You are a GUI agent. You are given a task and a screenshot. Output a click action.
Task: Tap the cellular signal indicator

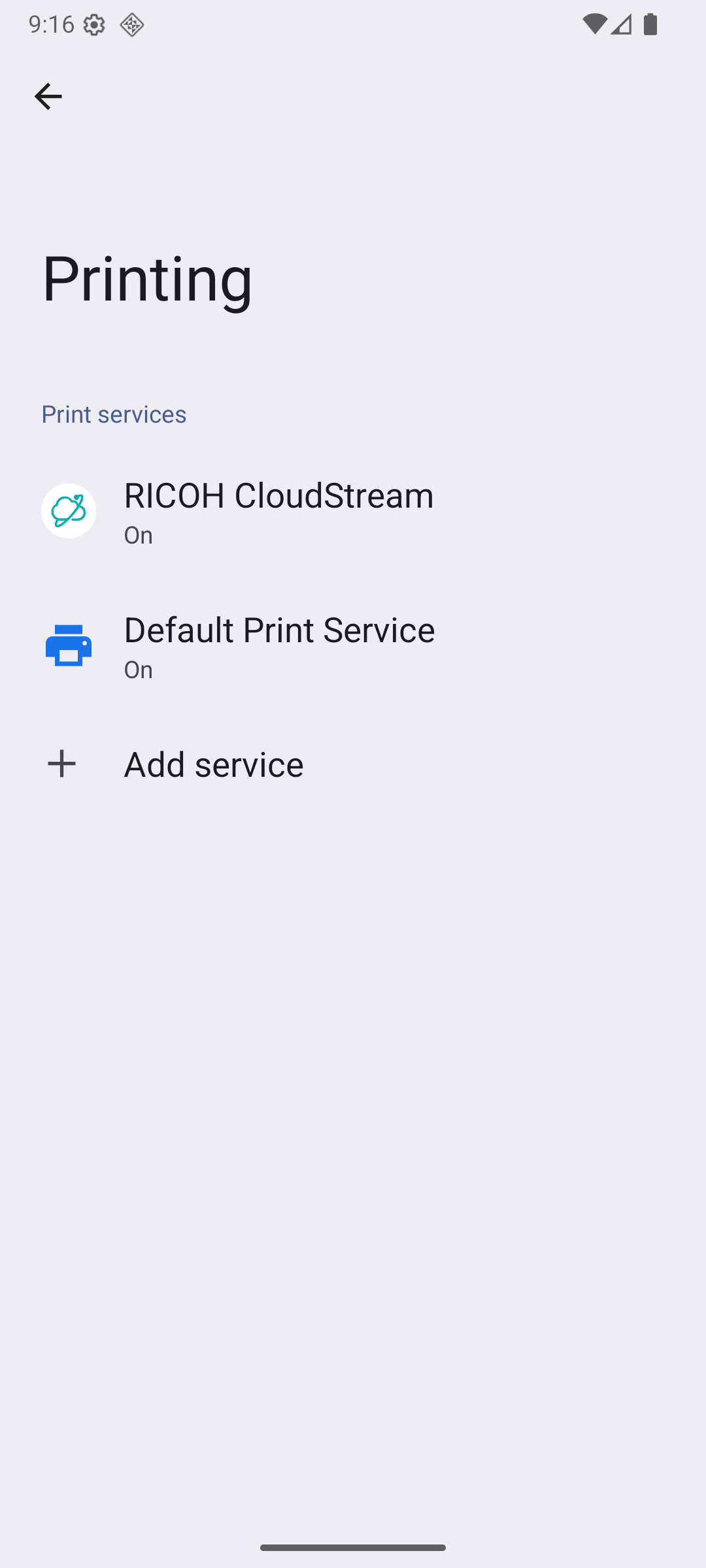tap(620, 25)
